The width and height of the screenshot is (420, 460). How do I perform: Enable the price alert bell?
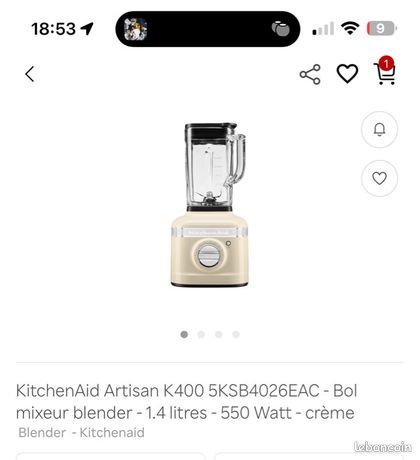(x=379, y=129)
